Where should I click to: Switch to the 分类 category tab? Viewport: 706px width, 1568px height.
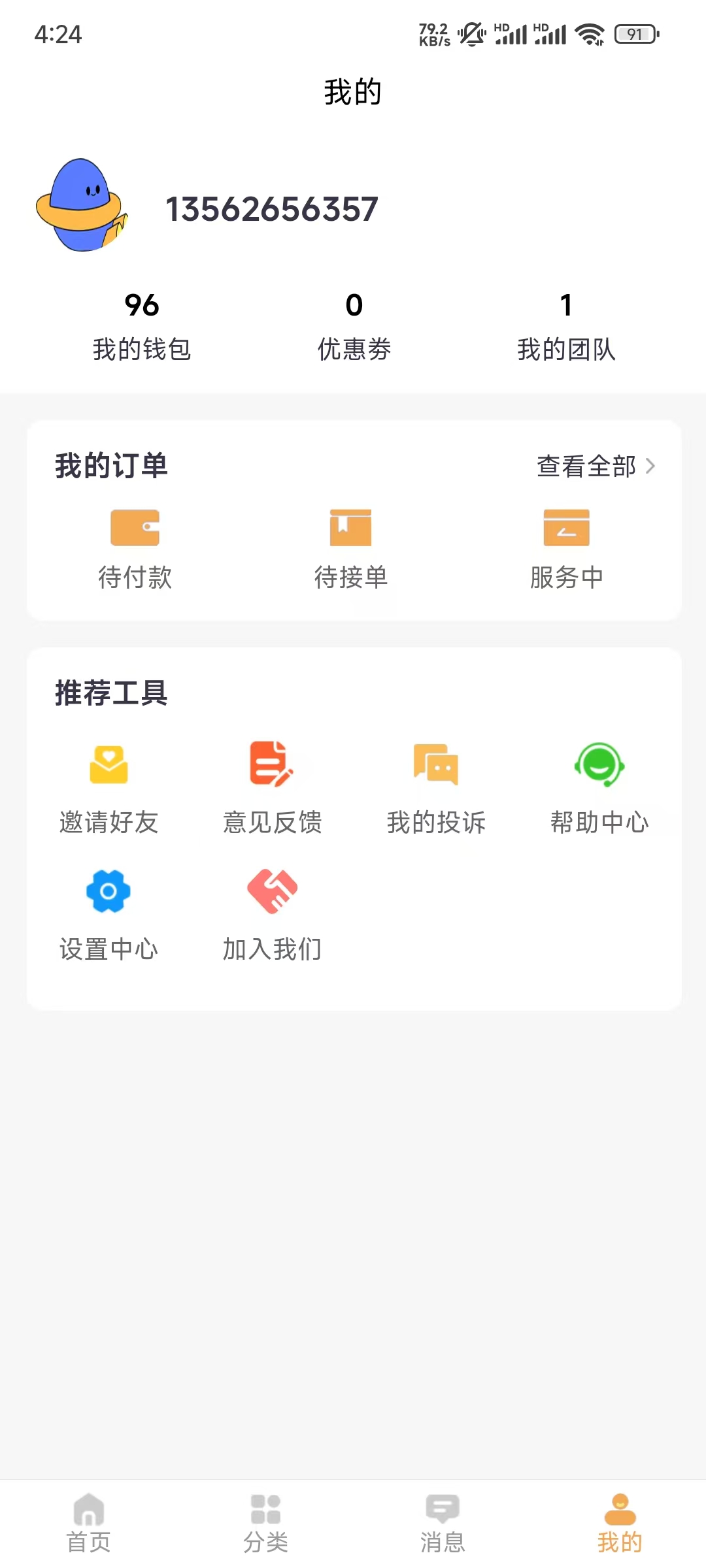[265, 1524]
